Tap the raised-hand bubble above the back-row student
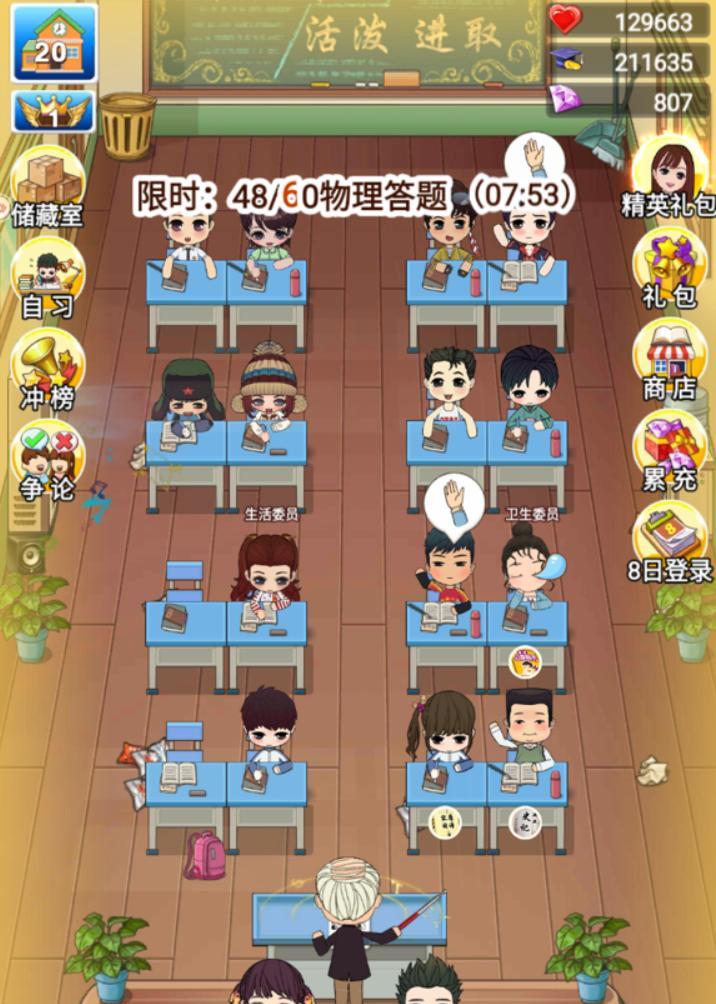Viewport: 716px width, 1004px height. pyautogui.click(x=533, y=158)
